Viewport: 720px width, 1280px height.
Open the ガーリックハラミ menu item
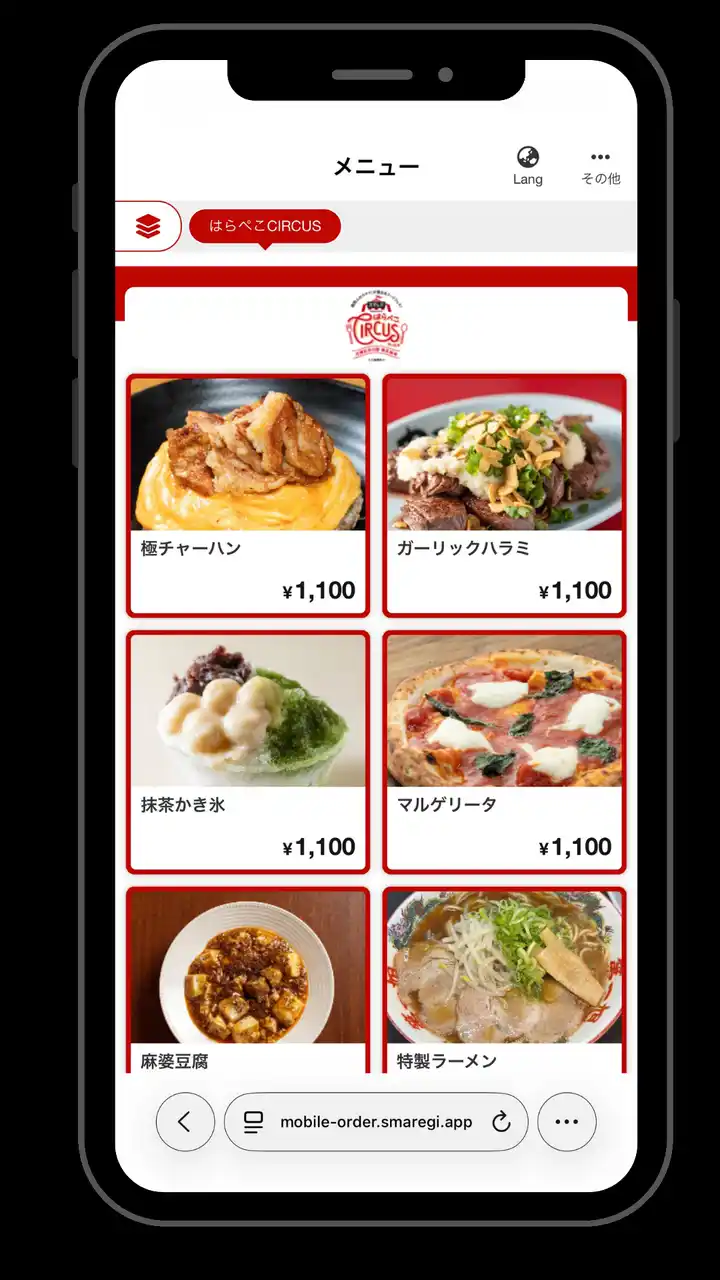point(504,495)
